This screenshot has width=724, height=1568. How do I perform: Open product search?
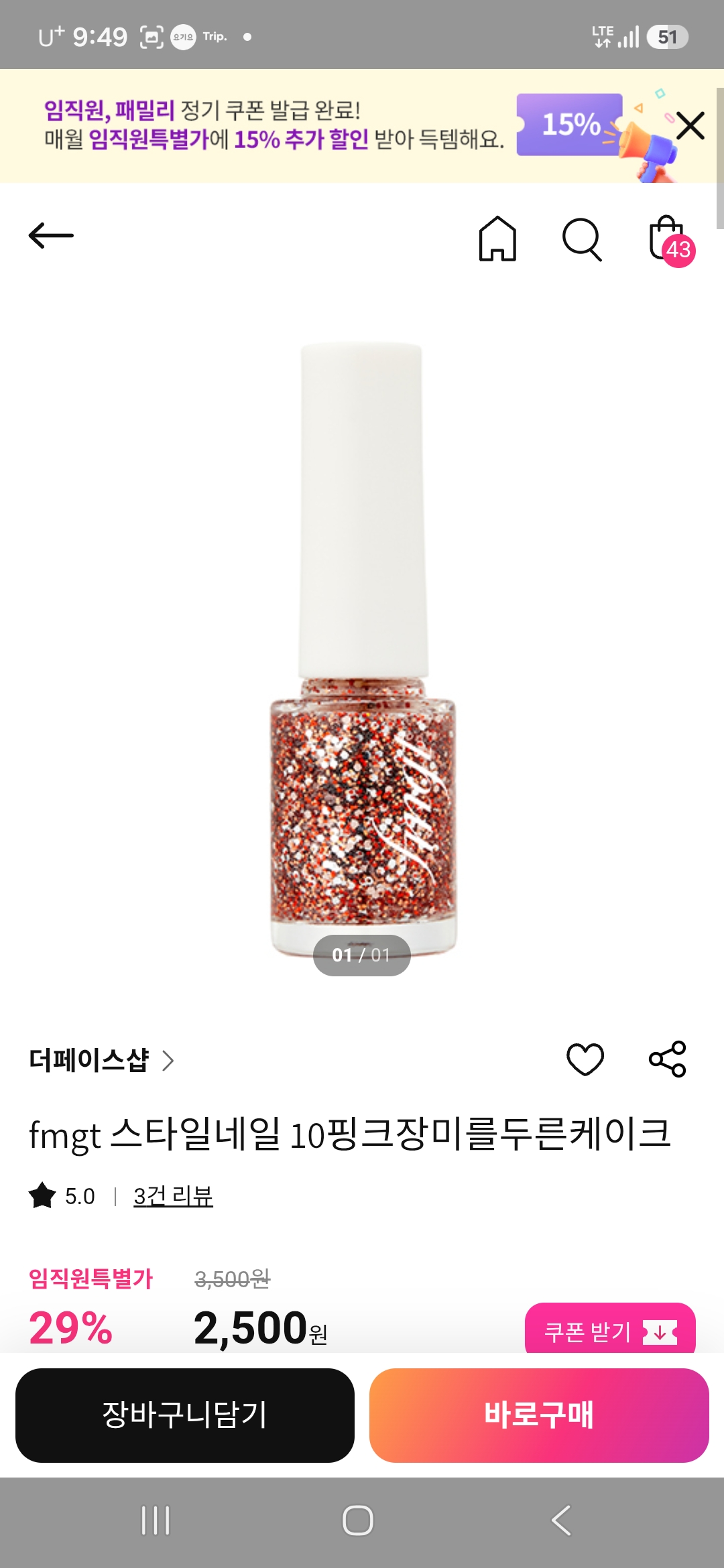click(582, 239)
